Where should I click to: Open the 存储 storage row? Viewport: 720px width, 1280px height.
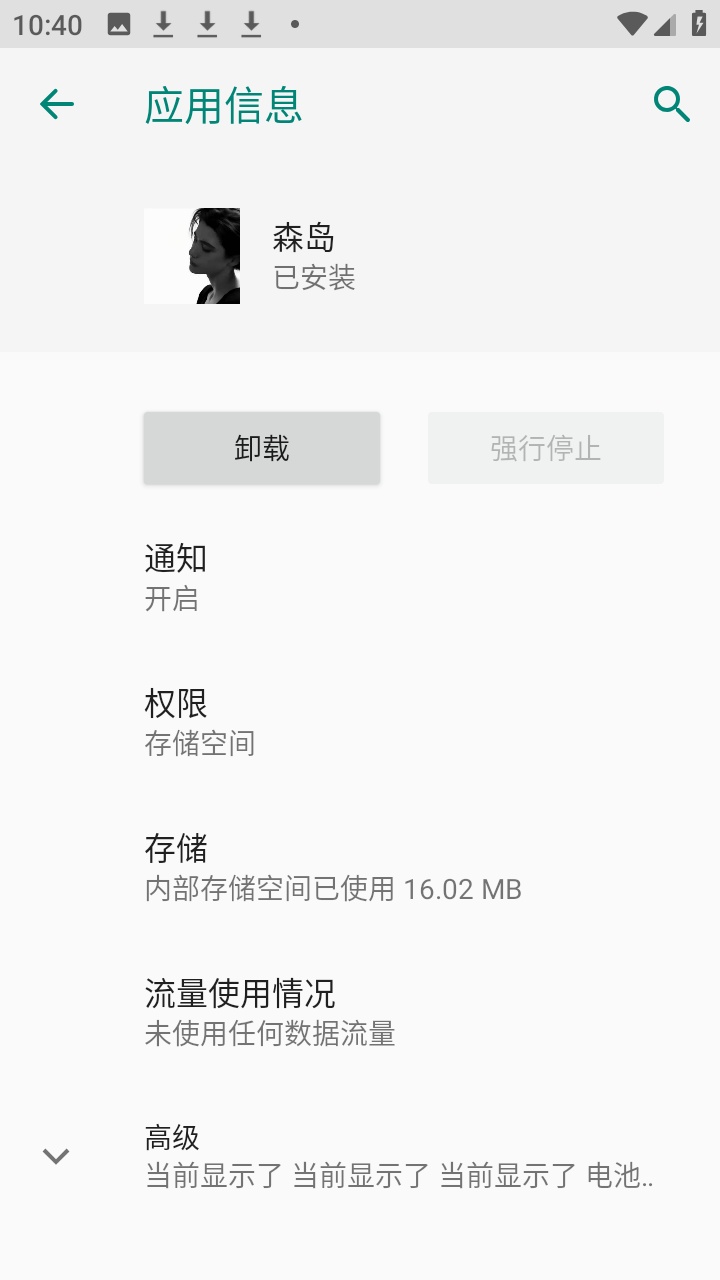[x=360, y=867]
